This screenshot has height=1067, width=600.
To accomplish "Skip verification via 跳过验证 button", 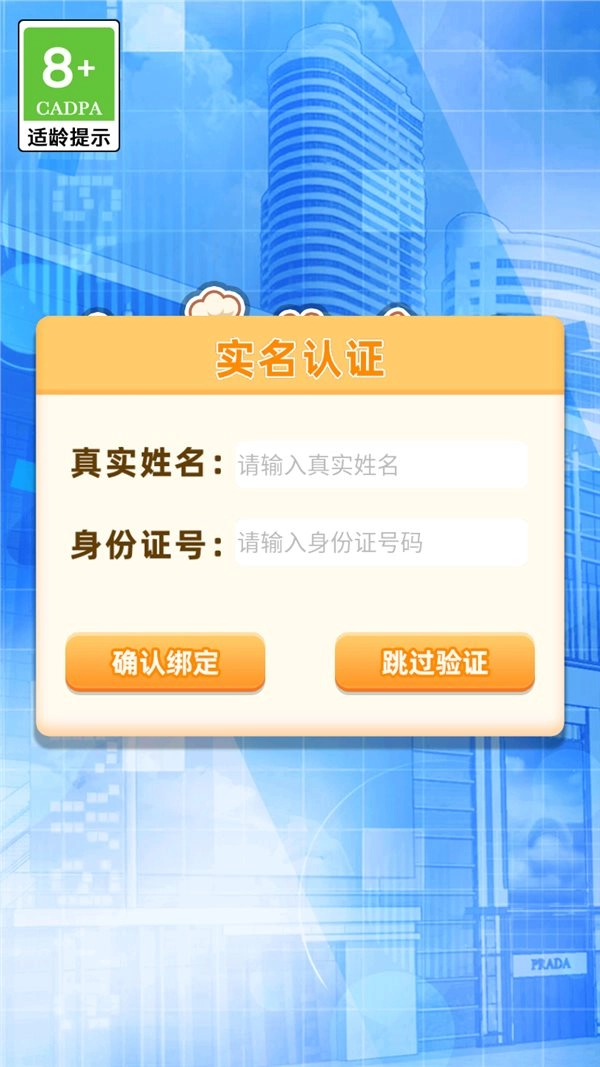I will [x=434, y=662].
